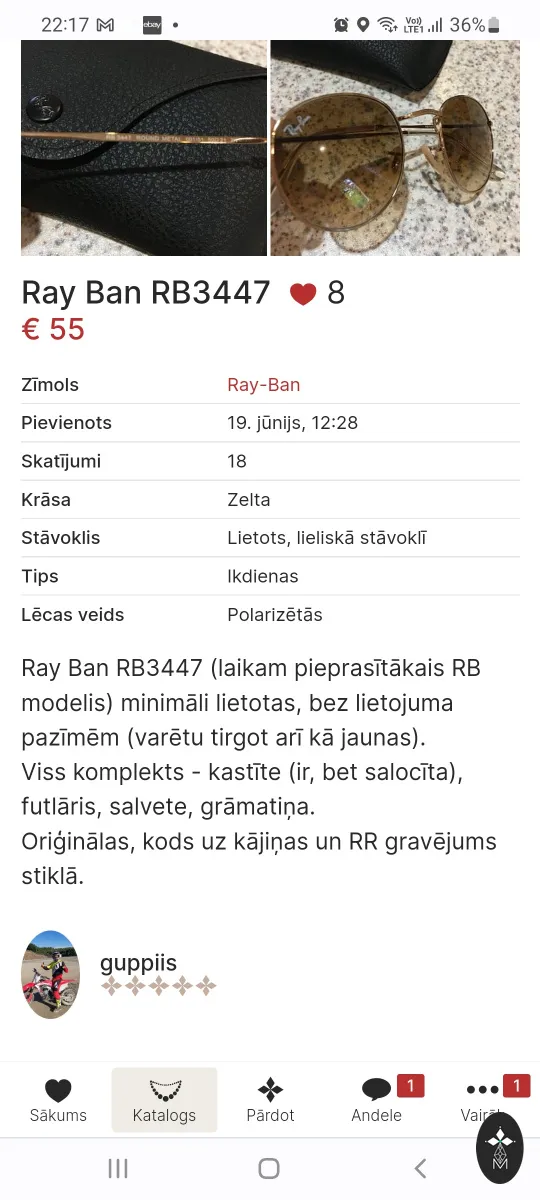Go to the Sākums tab
The image size is (540, 1200).
pos(58,1100)
